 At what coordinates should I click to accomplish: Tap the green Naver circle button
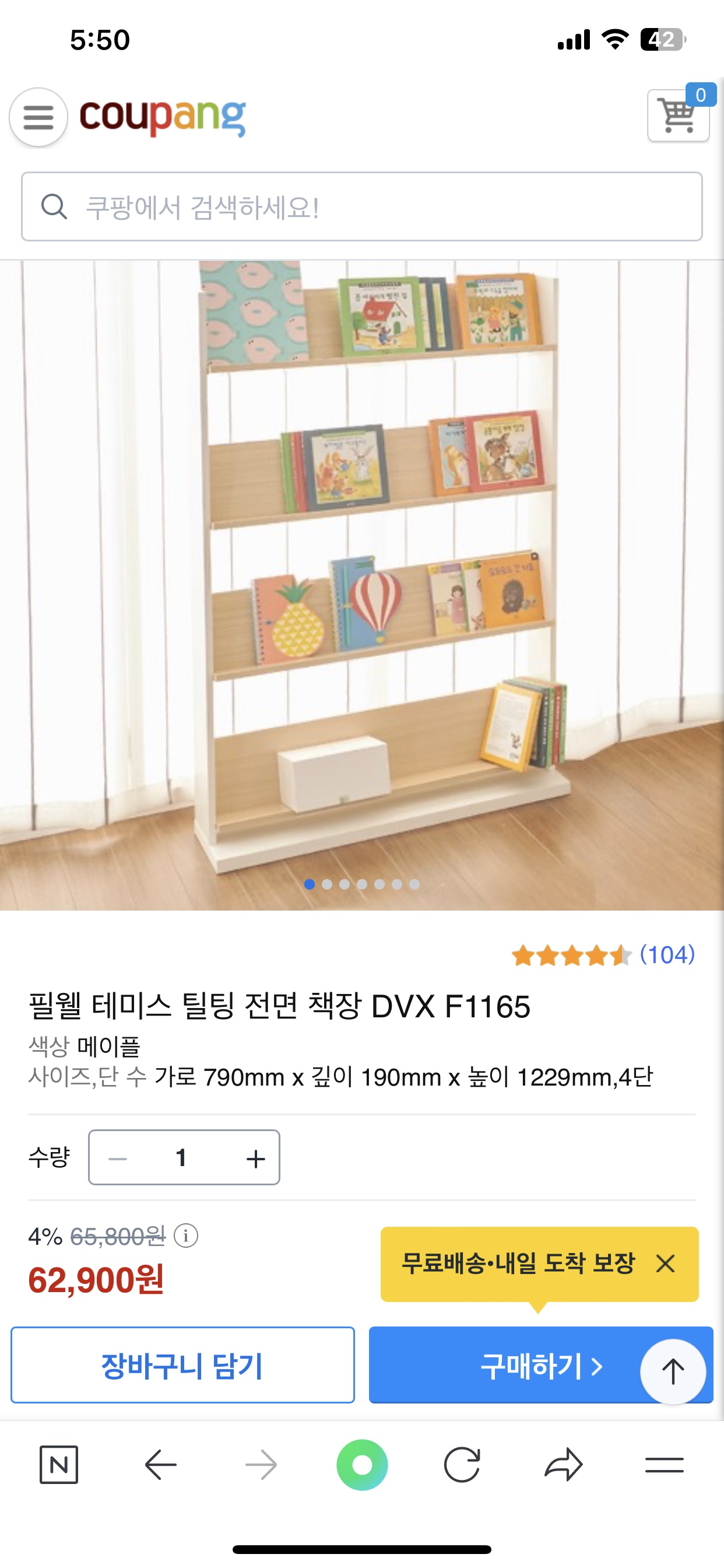[x=362, y=1465]
